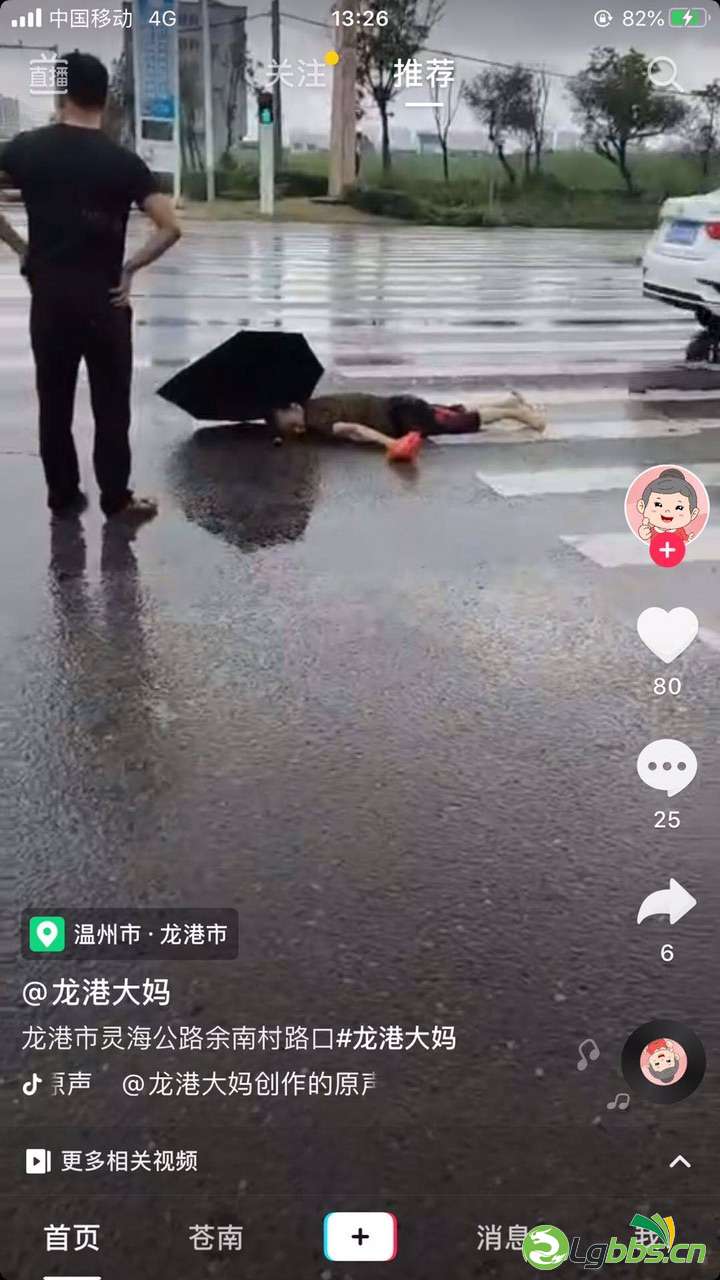The image size is (720, 1280).
Task: Open the 消息 tab
Action: point(502,1238)
